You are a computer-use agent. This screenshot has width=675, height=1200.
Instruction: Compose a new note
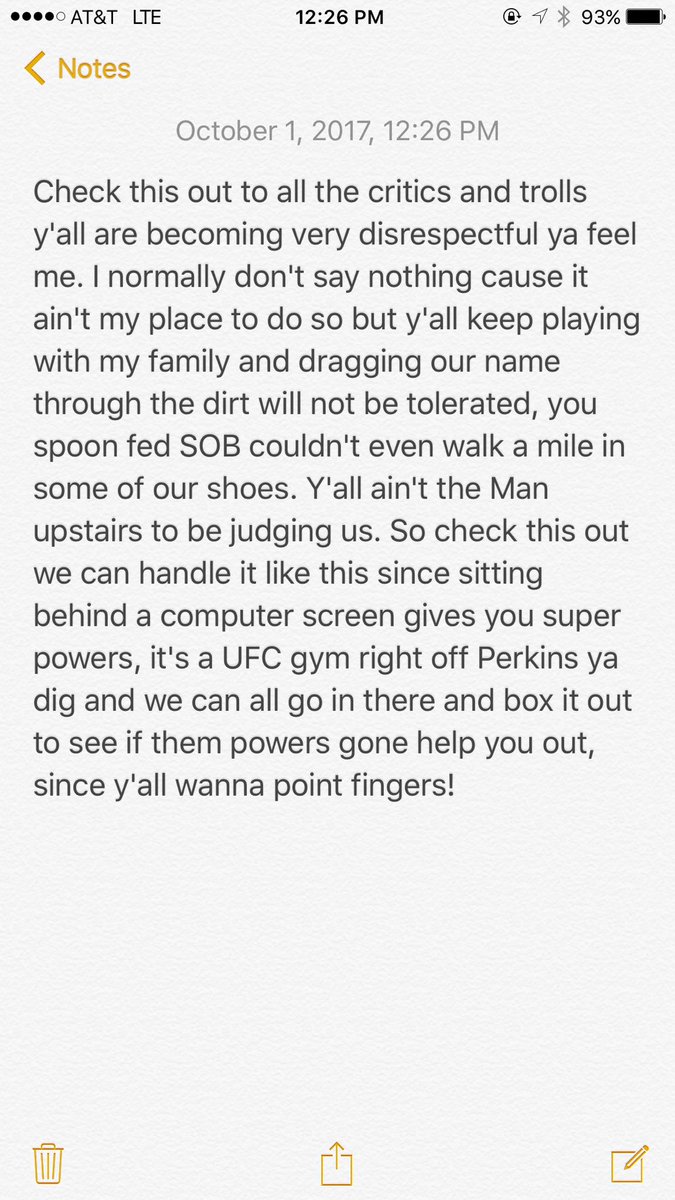[x=631, y=1162]
